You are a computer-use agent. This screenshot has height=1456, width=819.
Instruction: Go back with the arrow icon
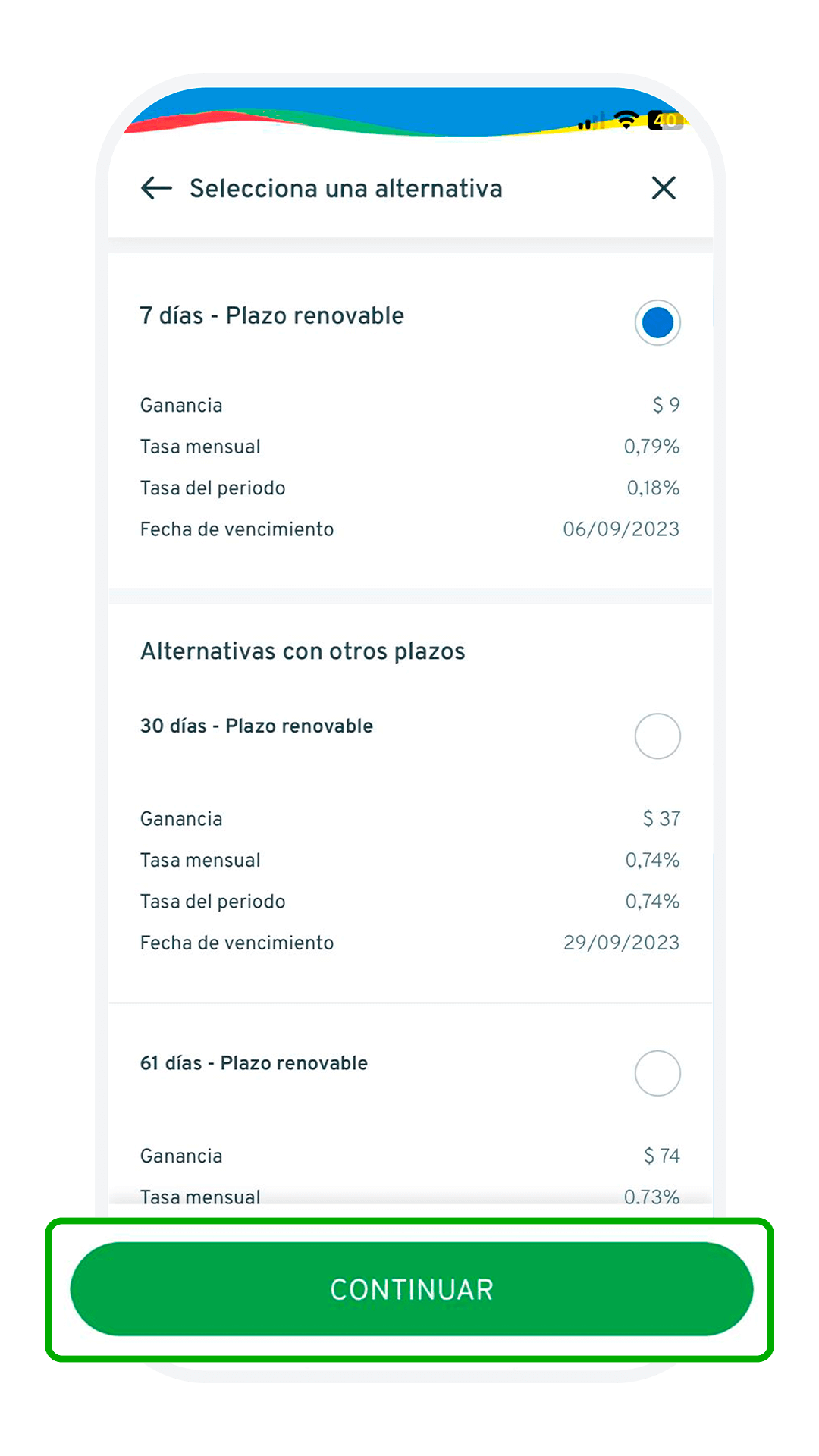(x=156, y=188)
